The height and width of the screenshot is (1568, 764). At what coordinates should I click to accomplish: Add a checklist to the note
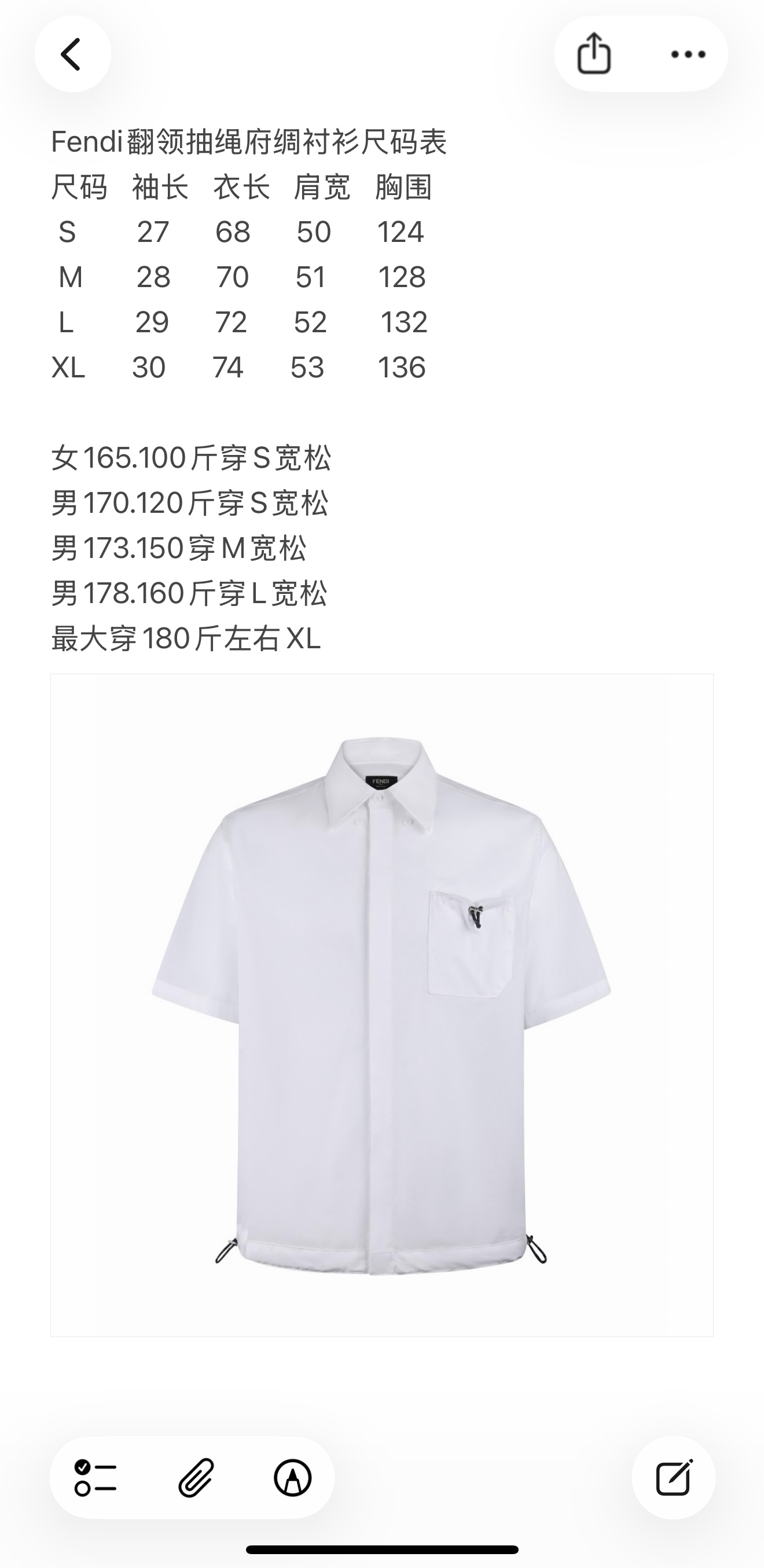coord(95,1477)
